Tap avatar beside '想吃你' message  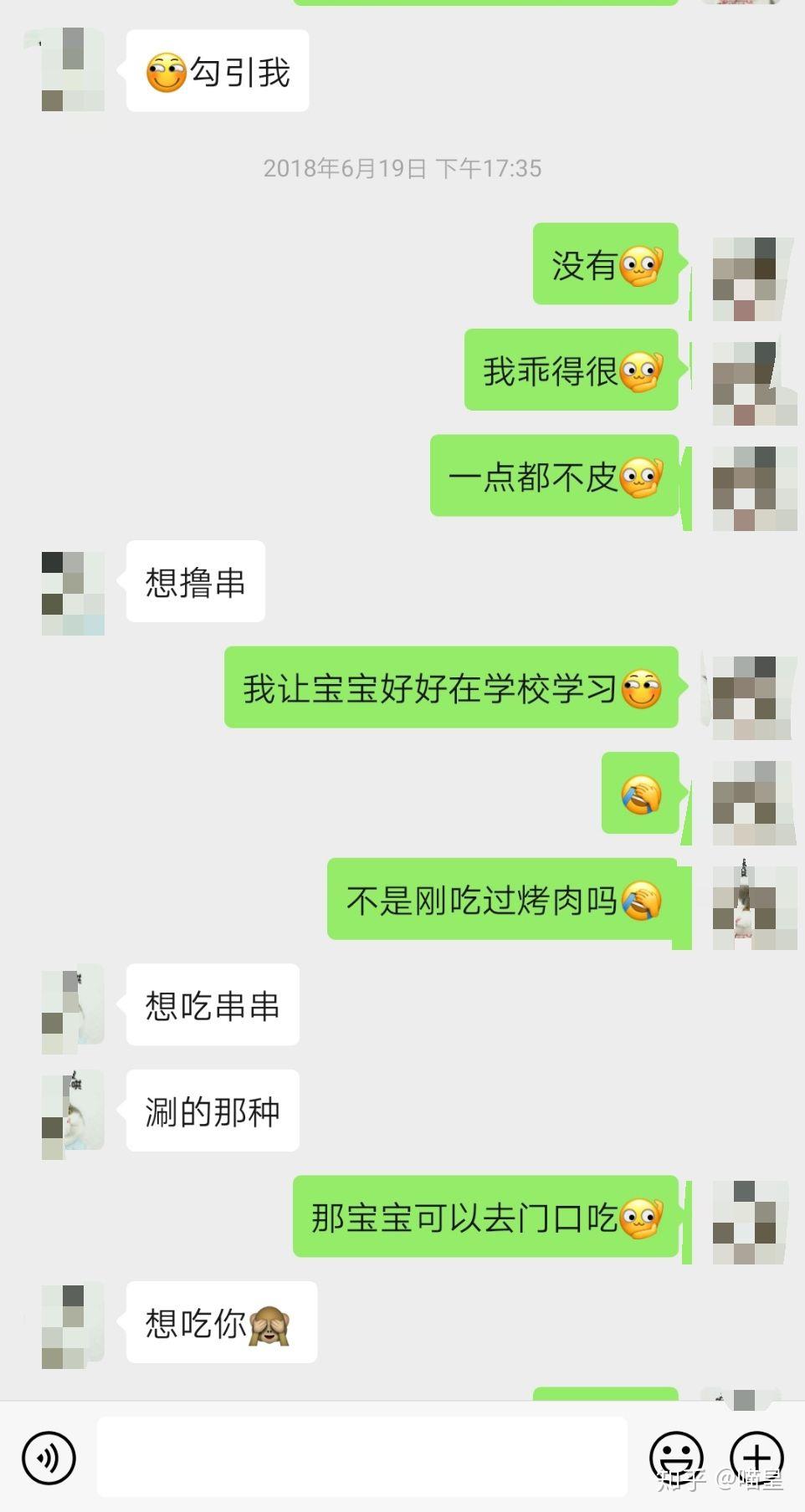[74, 1326]
